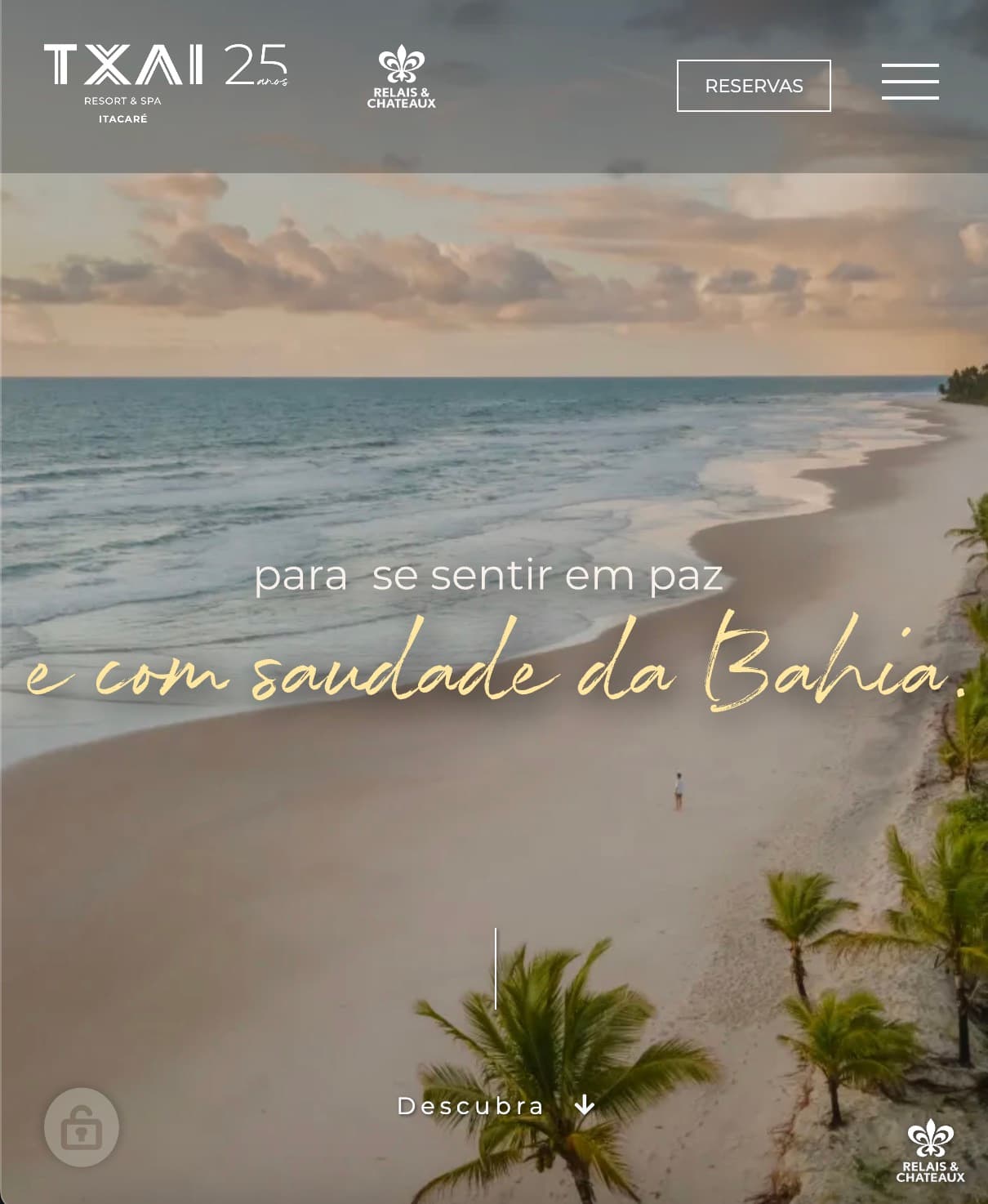This screenshot has width=988, height=1204.
Task: Open the hamburger menu
Action: [910, 82]
